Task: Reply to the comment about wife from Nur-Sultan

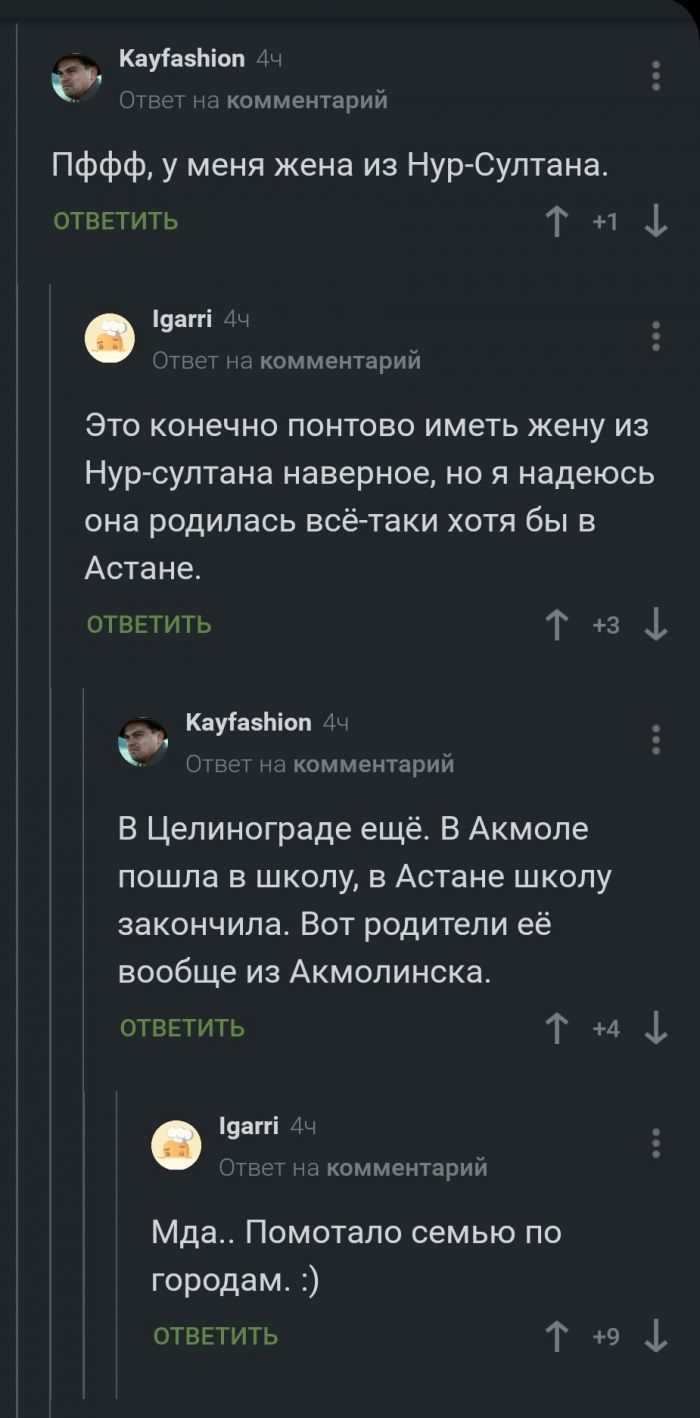Action: 115,221
